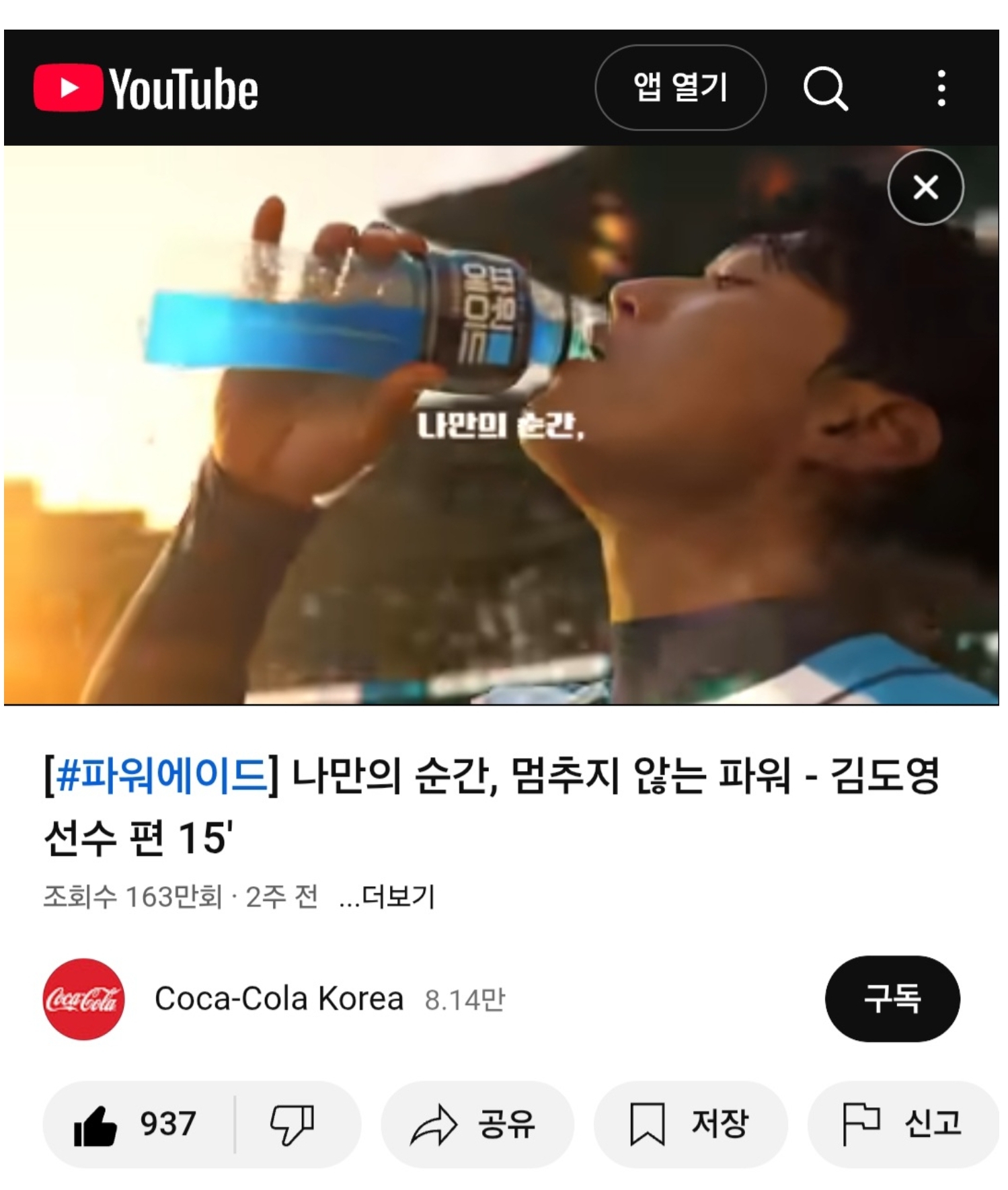Open the Coca-Cola Korea channel page
1008x1190 pixels.
[278, 999]
